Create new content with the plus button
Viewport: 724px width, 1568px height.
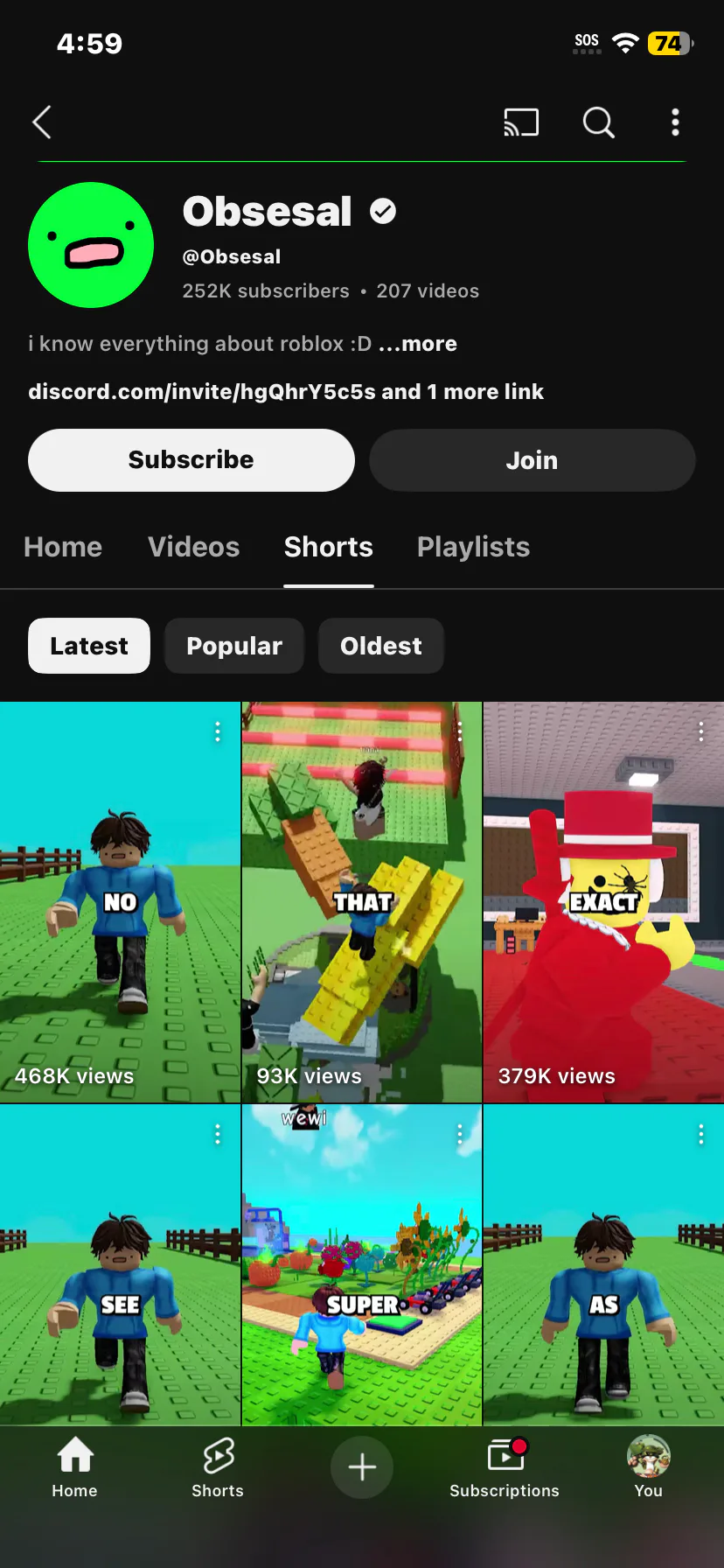point(362,1467)
